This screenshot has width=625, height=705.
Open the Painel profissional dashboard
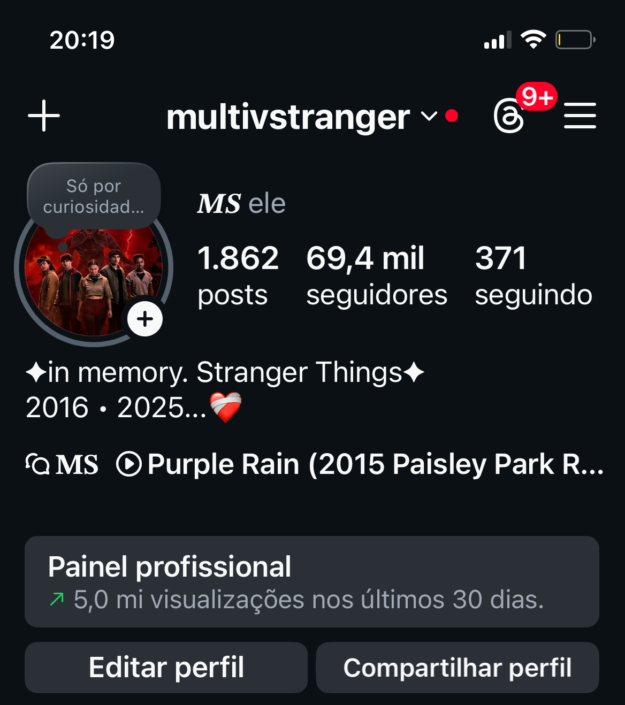tap(312, 582)
